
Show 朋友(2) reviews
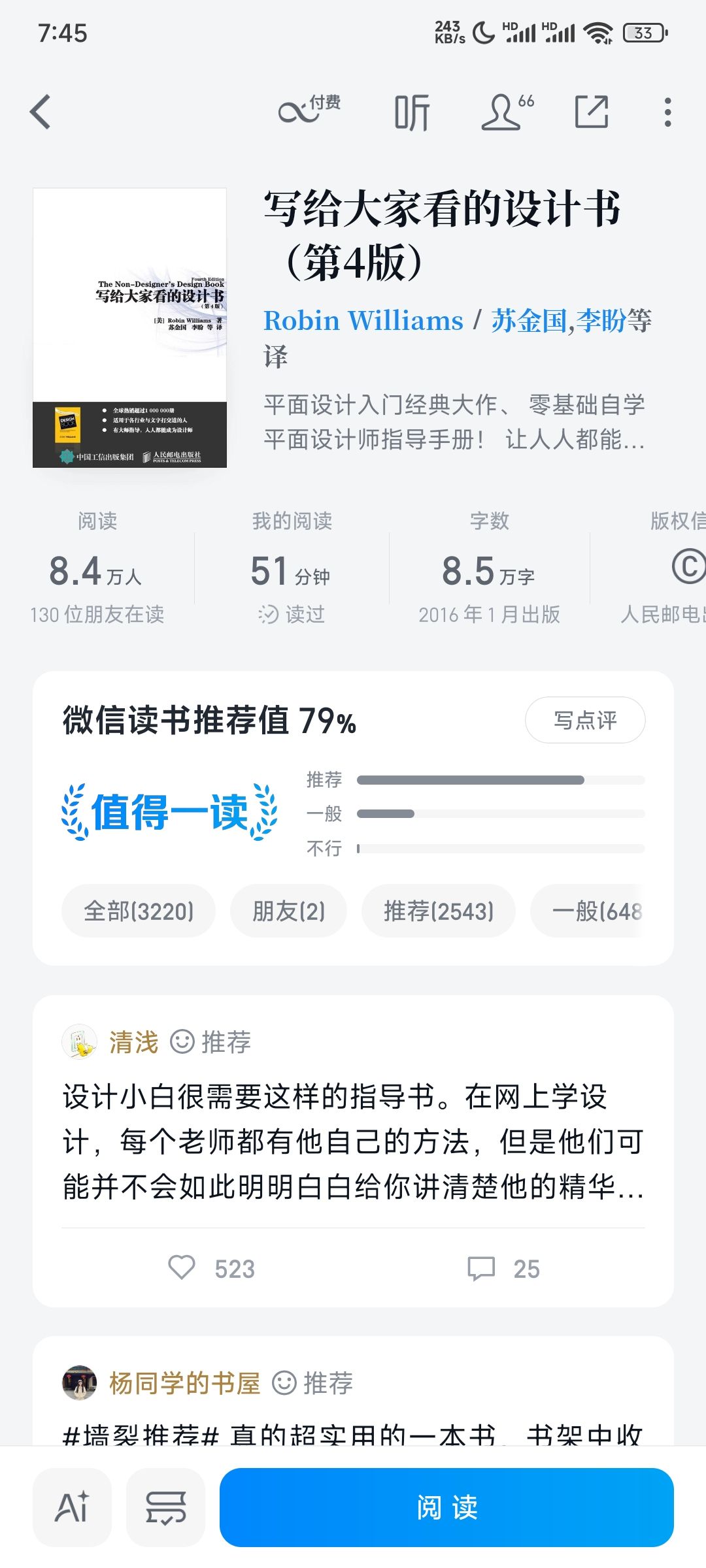point(288,911)
